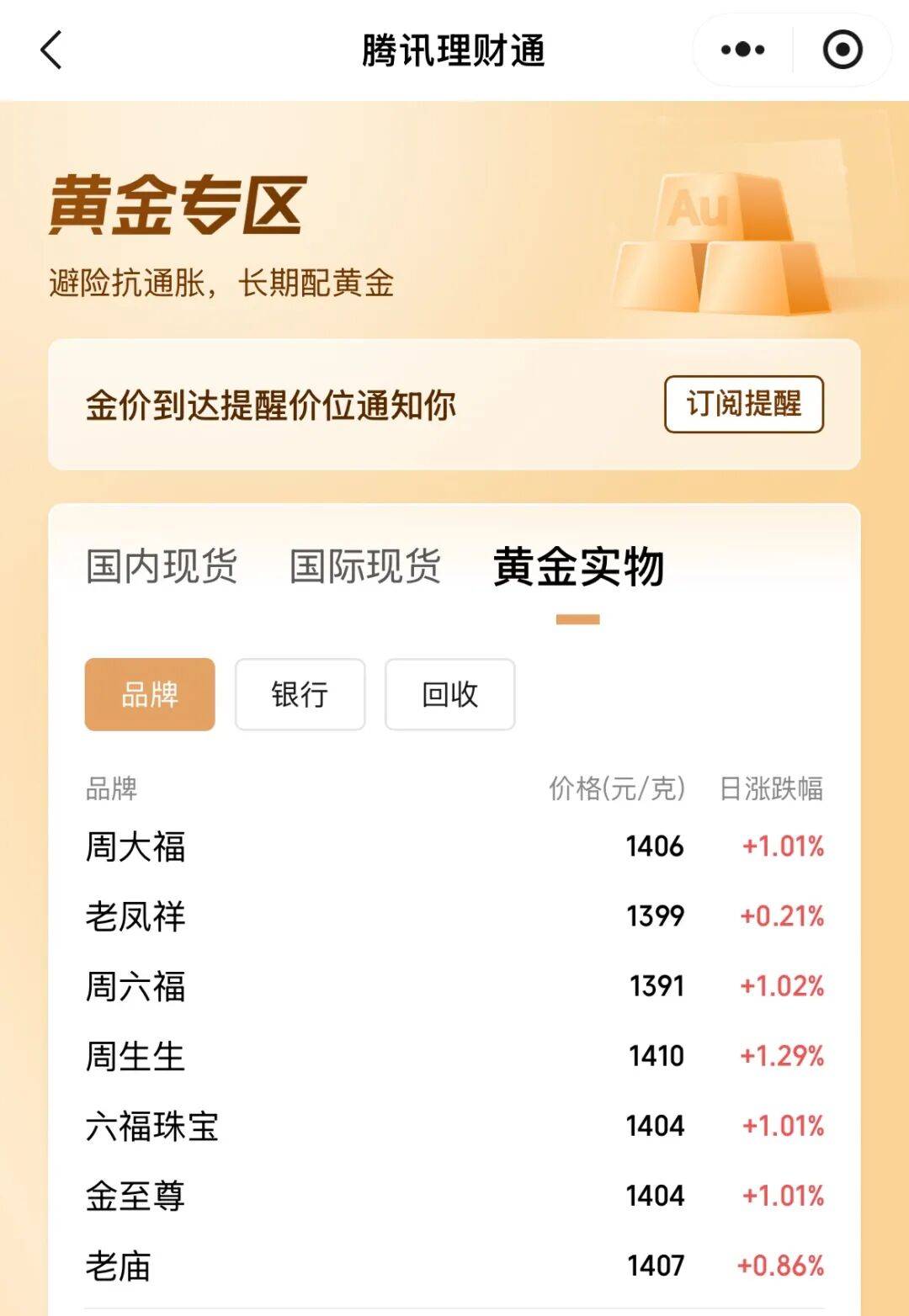Switch to the 国际现货 tab

(x=365, y=566)
